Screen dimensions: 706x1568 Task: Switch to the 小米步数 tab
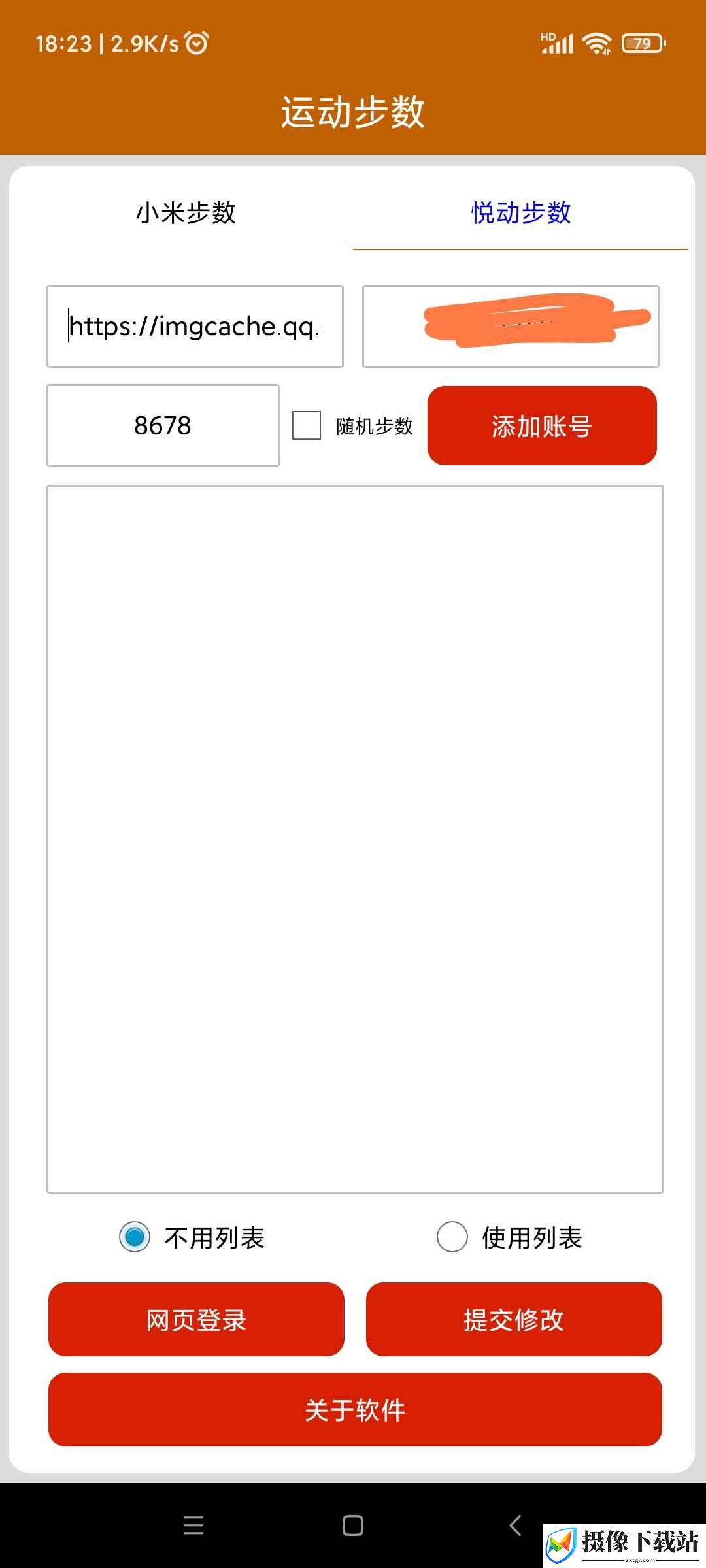coord(186,213)
